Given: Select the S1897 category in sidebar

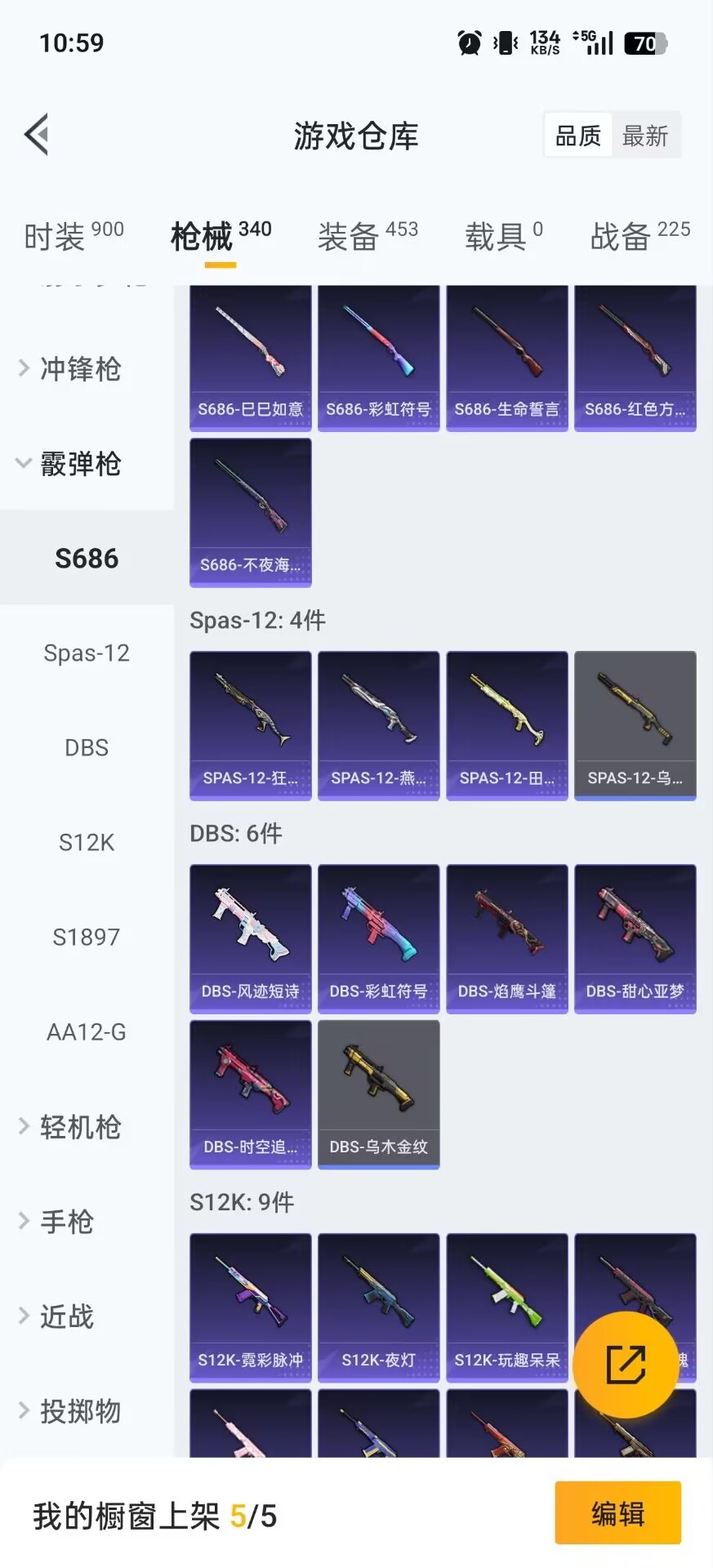Looking at the screenshot, I should 87,937.
